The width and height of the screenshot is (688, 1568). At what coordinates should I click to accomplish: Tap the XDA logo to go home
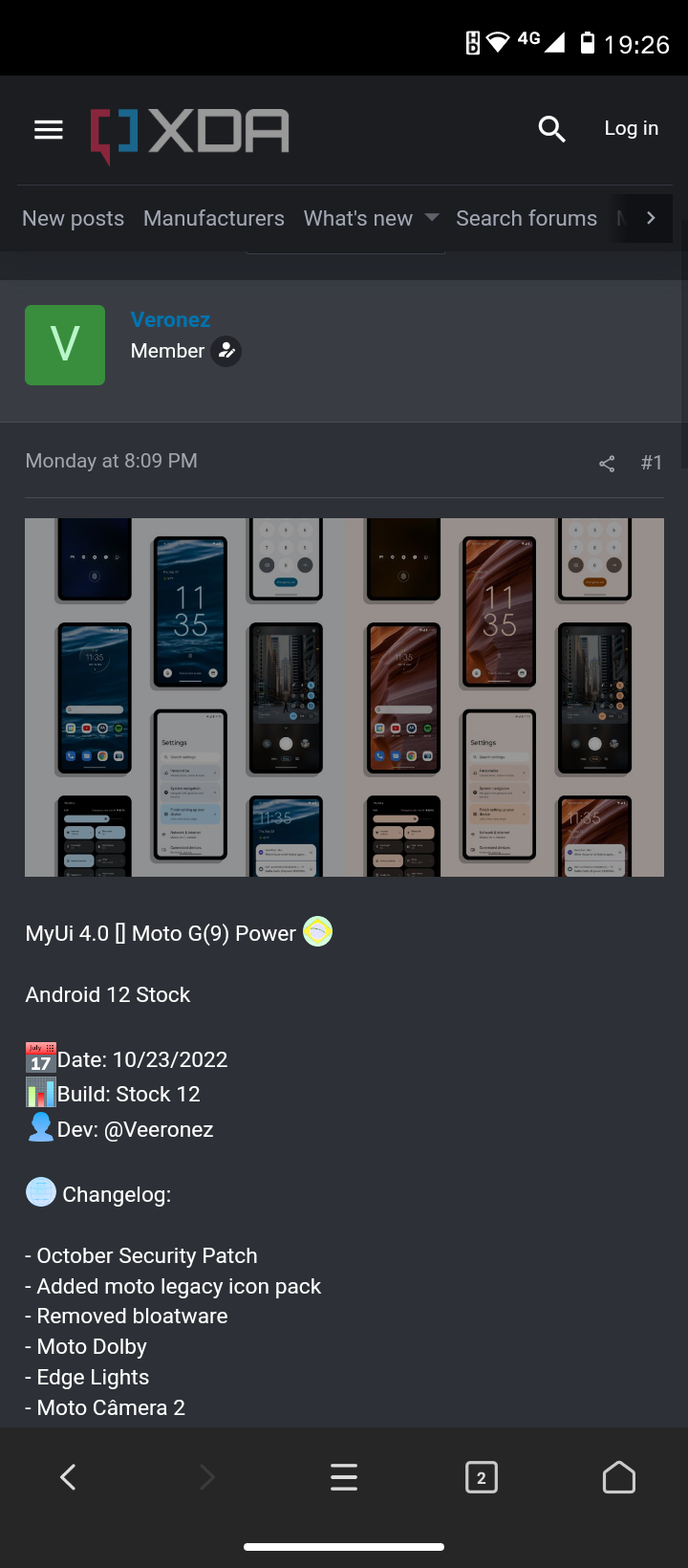pos(190,132)
